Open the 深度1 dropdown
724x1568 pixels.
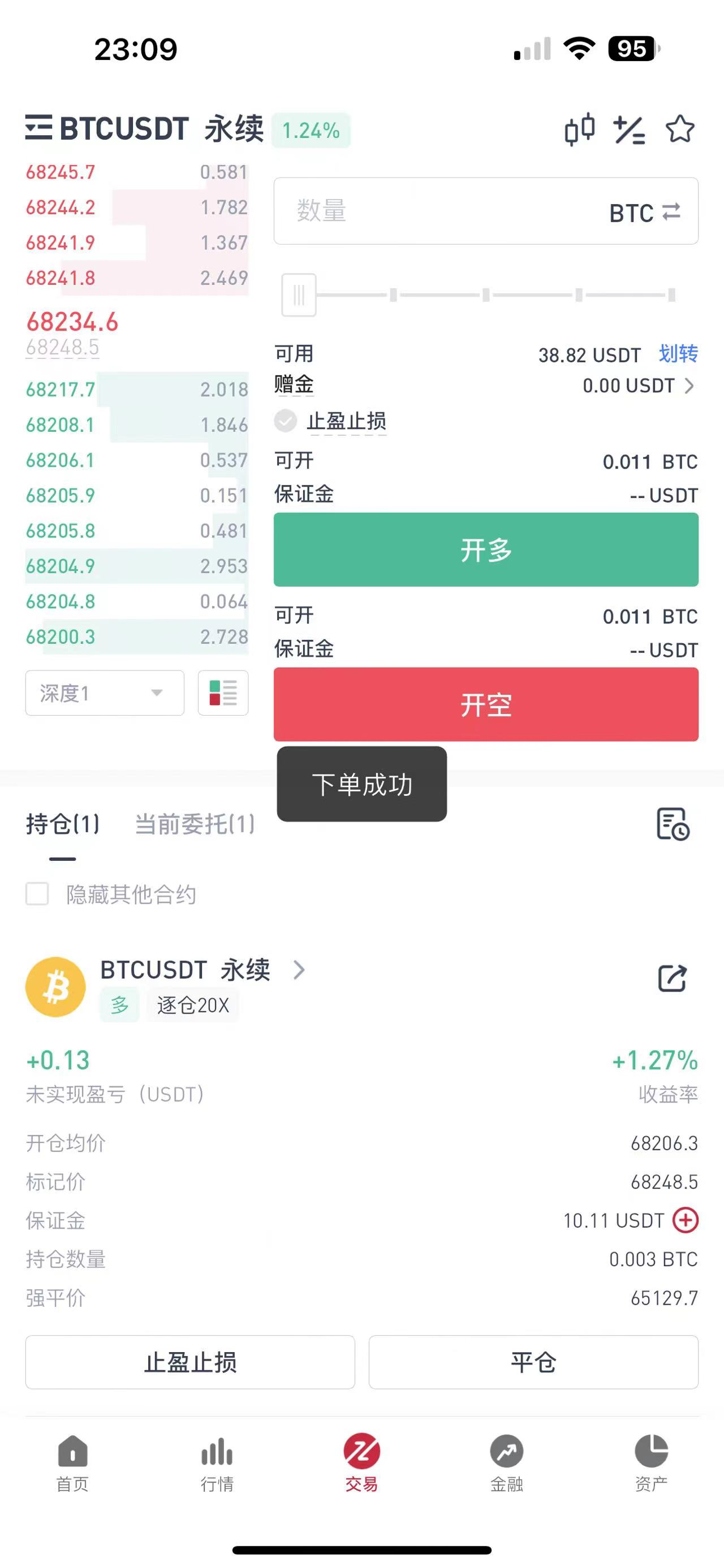click(x=104, y=692)
